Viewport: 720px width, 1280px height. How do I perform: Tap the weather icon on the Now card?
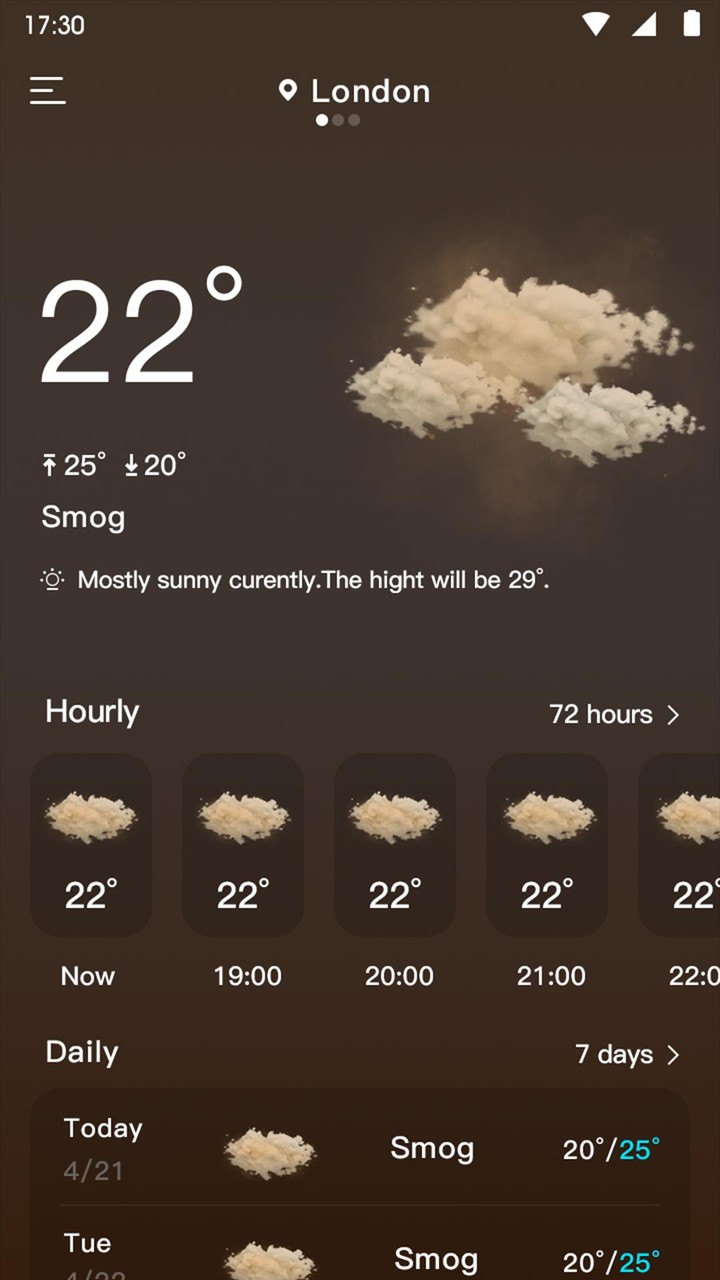coord(91,812)
